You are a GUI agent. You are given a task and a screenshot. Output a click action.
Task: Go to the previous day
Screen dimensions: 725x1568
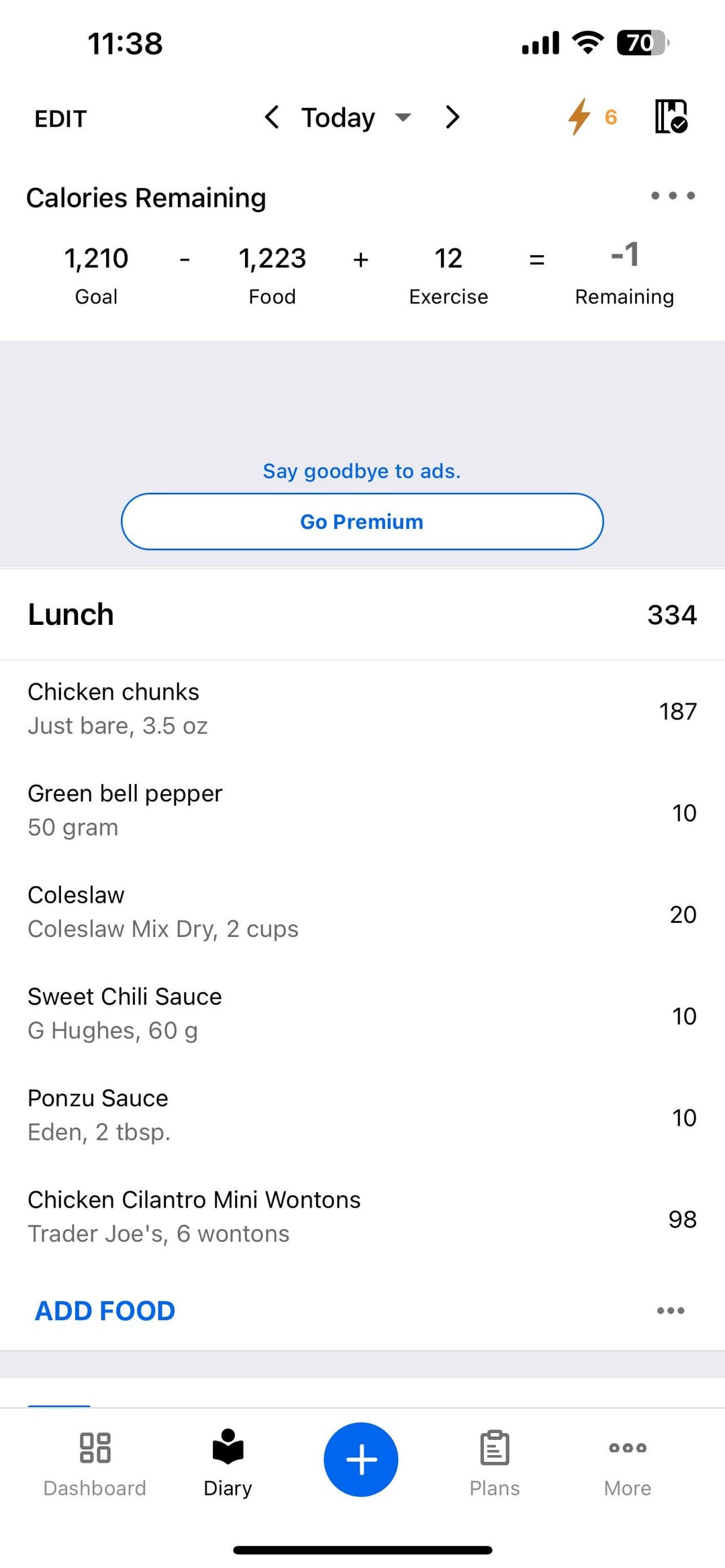(x=271, y=117)
